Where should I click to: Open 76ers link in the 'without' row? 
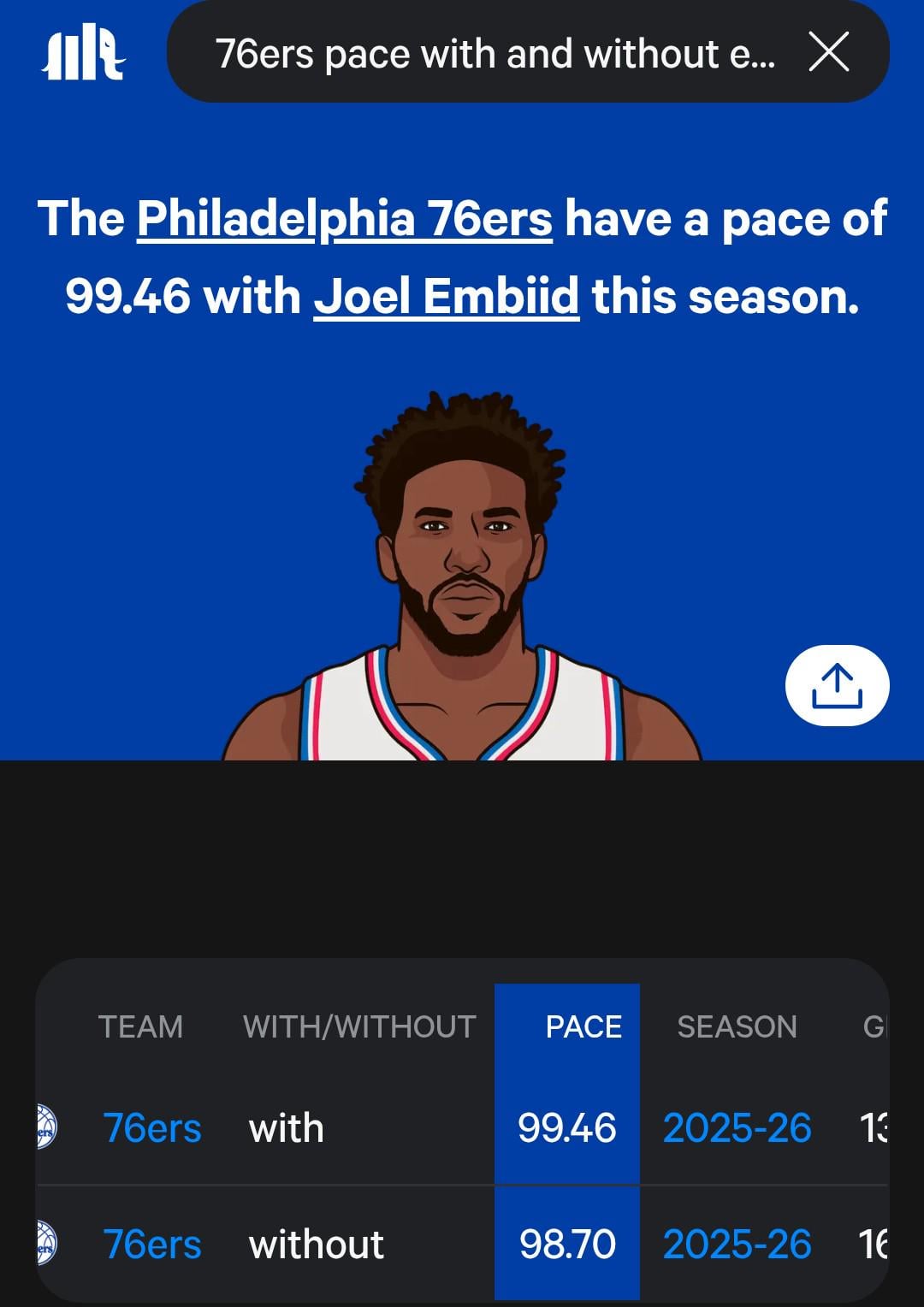(151, 1245)
